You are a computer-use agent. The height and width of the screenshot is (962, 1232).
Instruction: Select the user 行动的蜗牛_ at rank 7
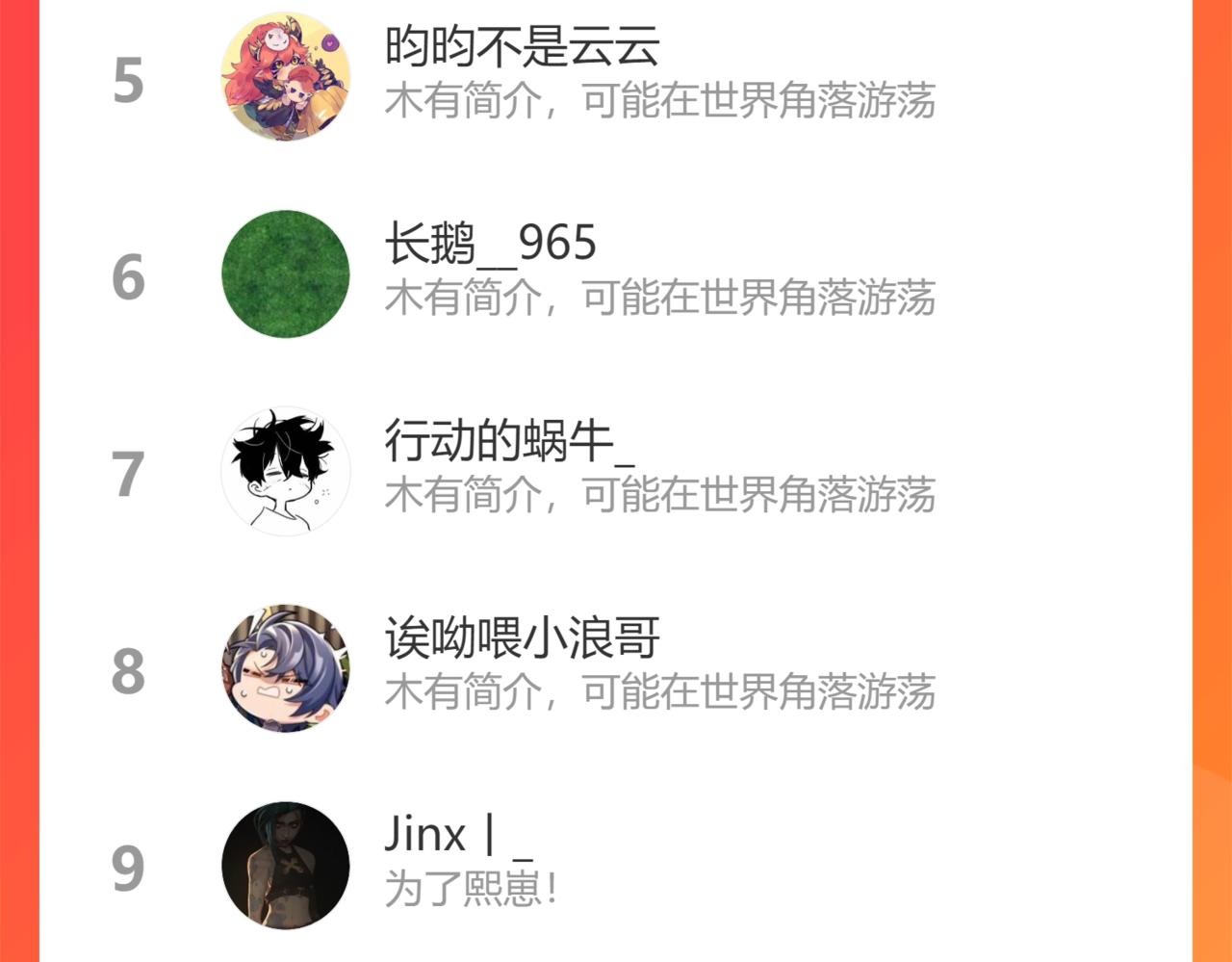(616, 472)
